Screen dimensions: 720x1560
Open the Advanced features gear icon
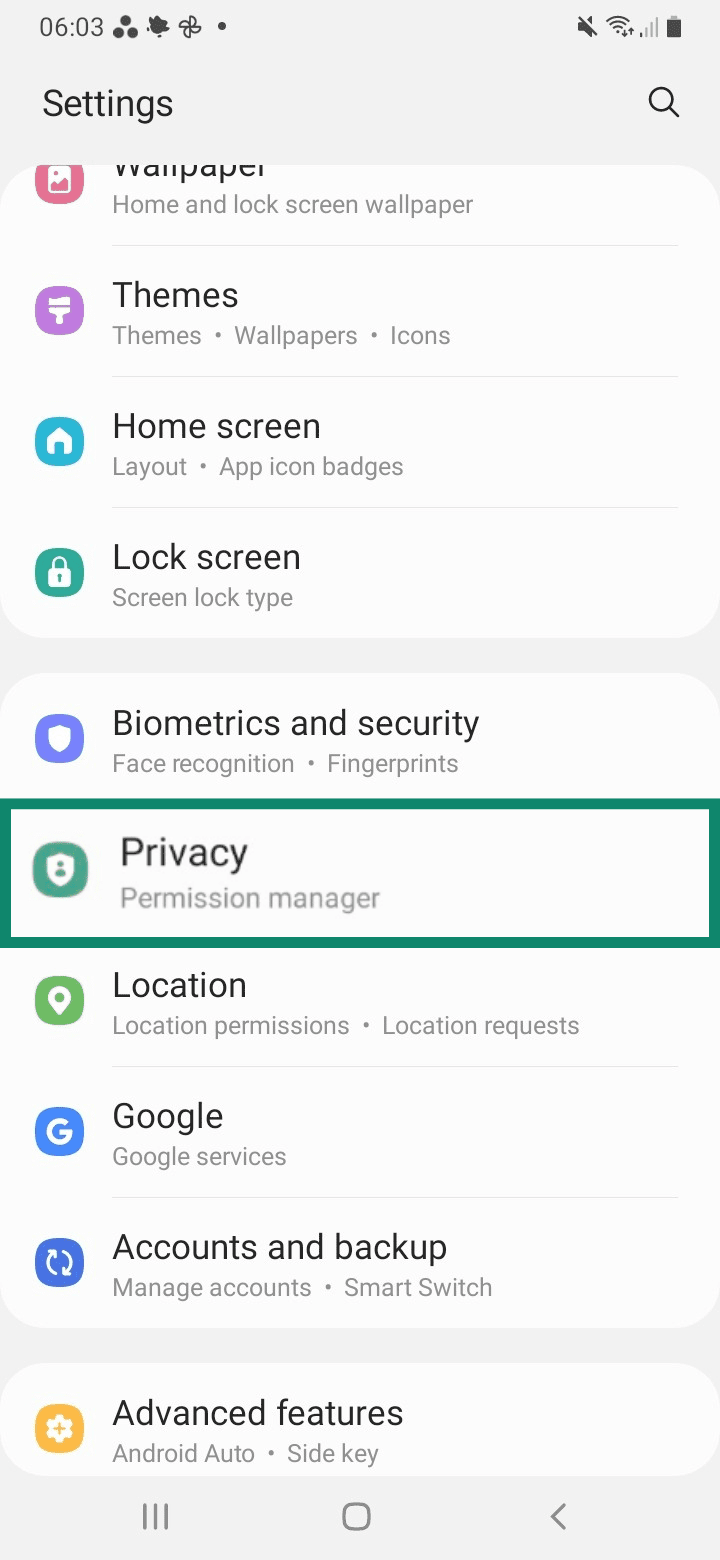[x=59, y=1428]
